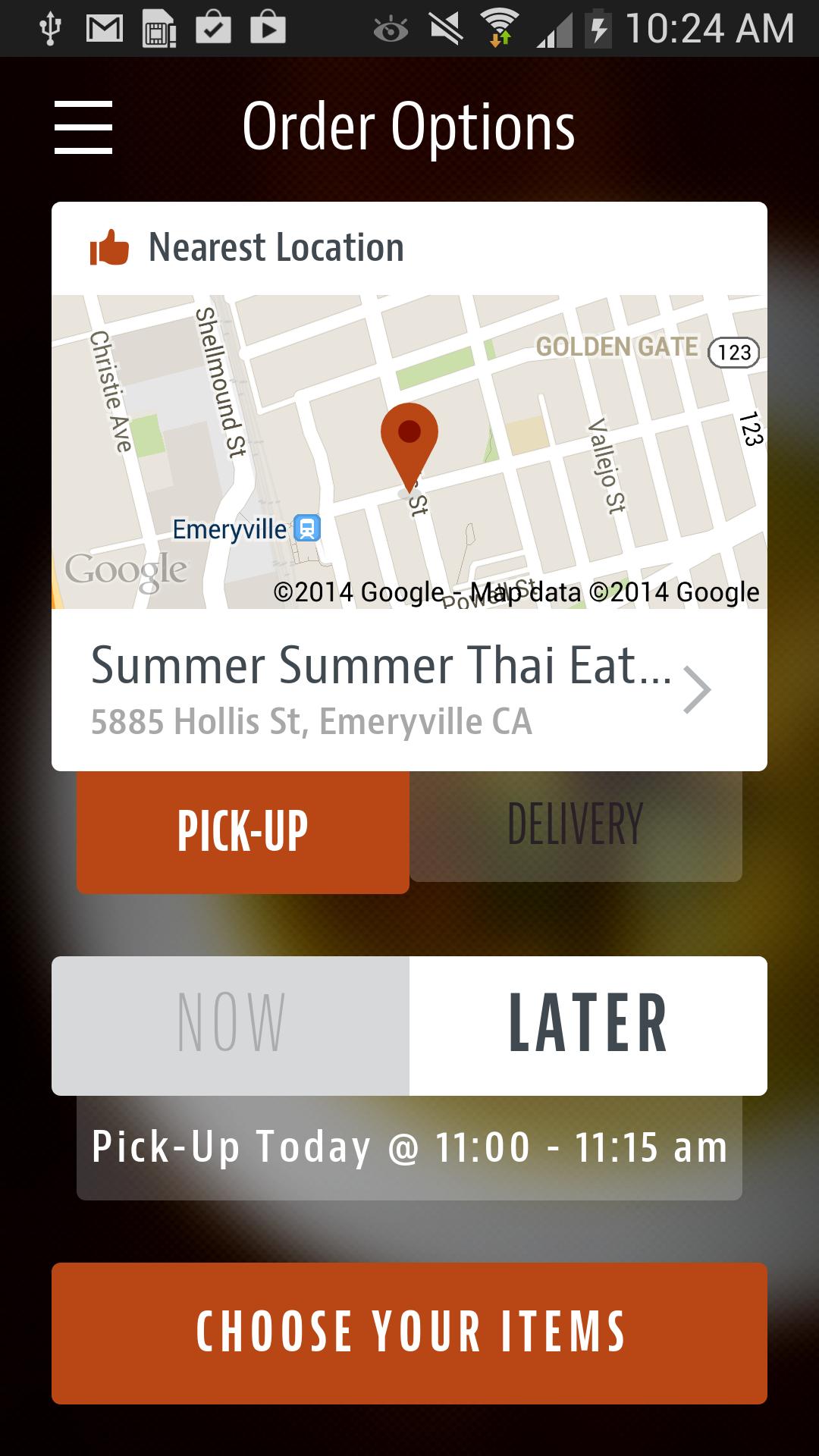Screen dimensions: 819x1456
Task: Select the Pick-Up order option
Action: pos(243,832)
